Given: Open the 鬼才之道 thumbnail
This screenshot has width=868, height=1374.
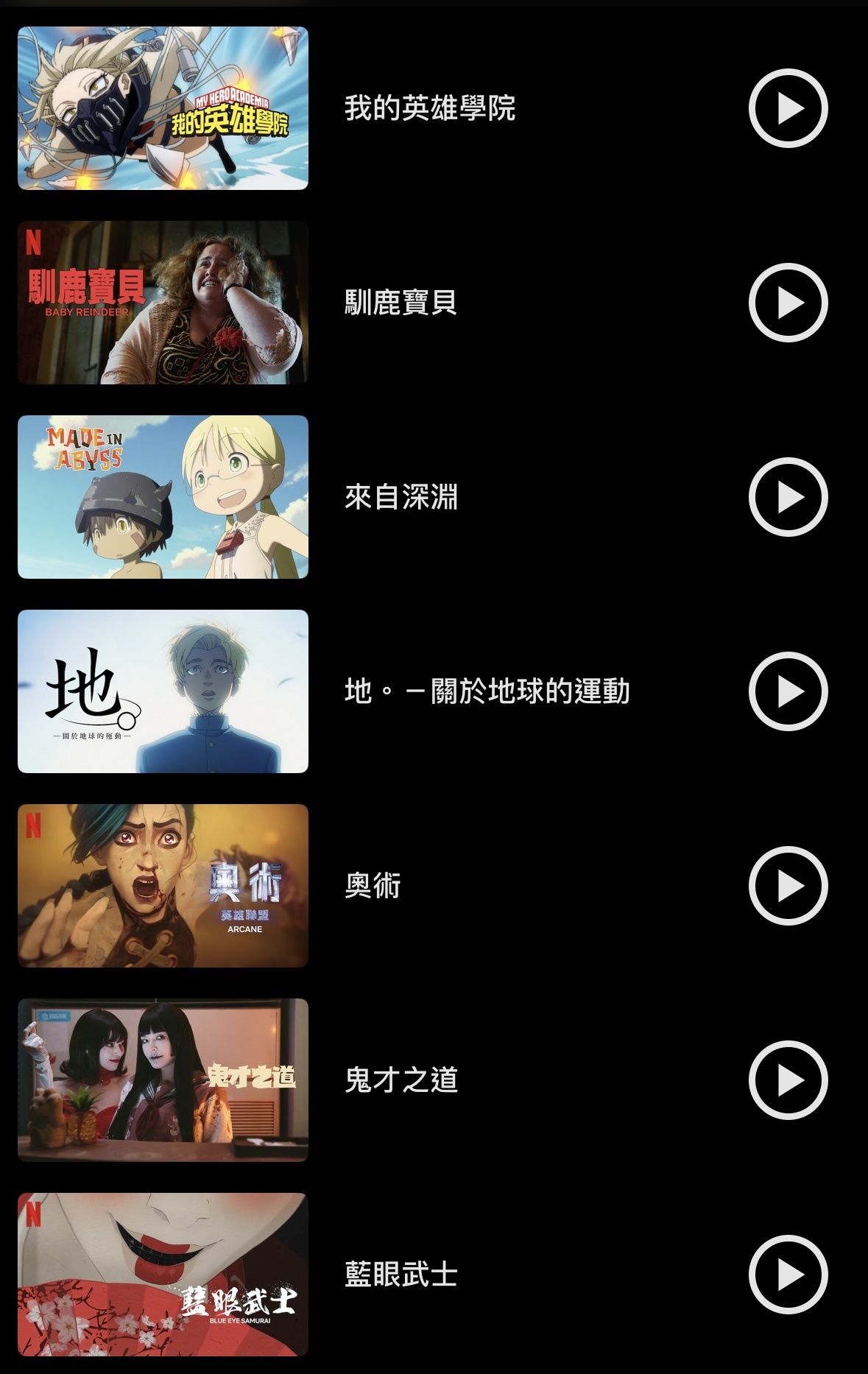Looking at the screenshot, I should pyautogui.click(x=163, y=1080).
